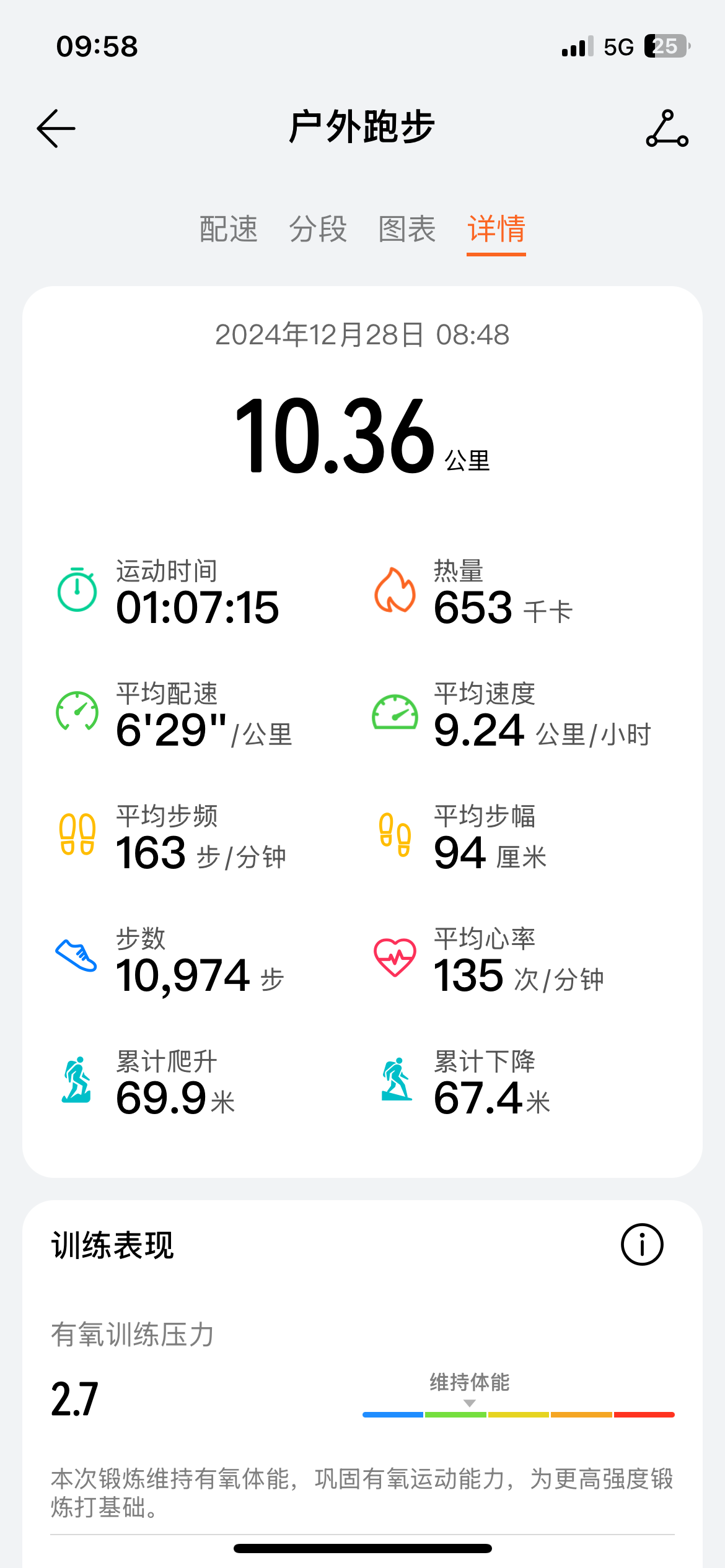Select the 详情 tab
The height and width of the screenshot is (1568, 725).
tap(496, 229)
